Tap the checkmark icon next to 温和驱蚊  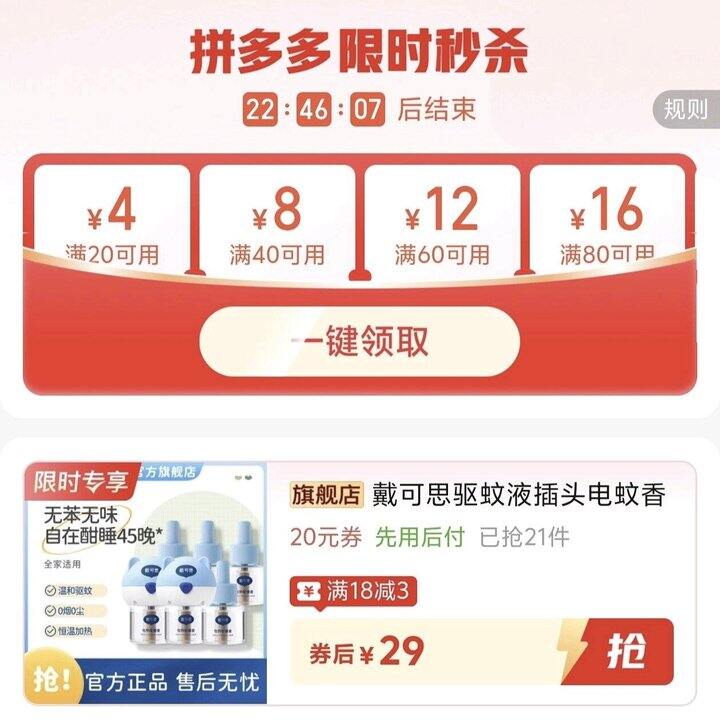48,592
